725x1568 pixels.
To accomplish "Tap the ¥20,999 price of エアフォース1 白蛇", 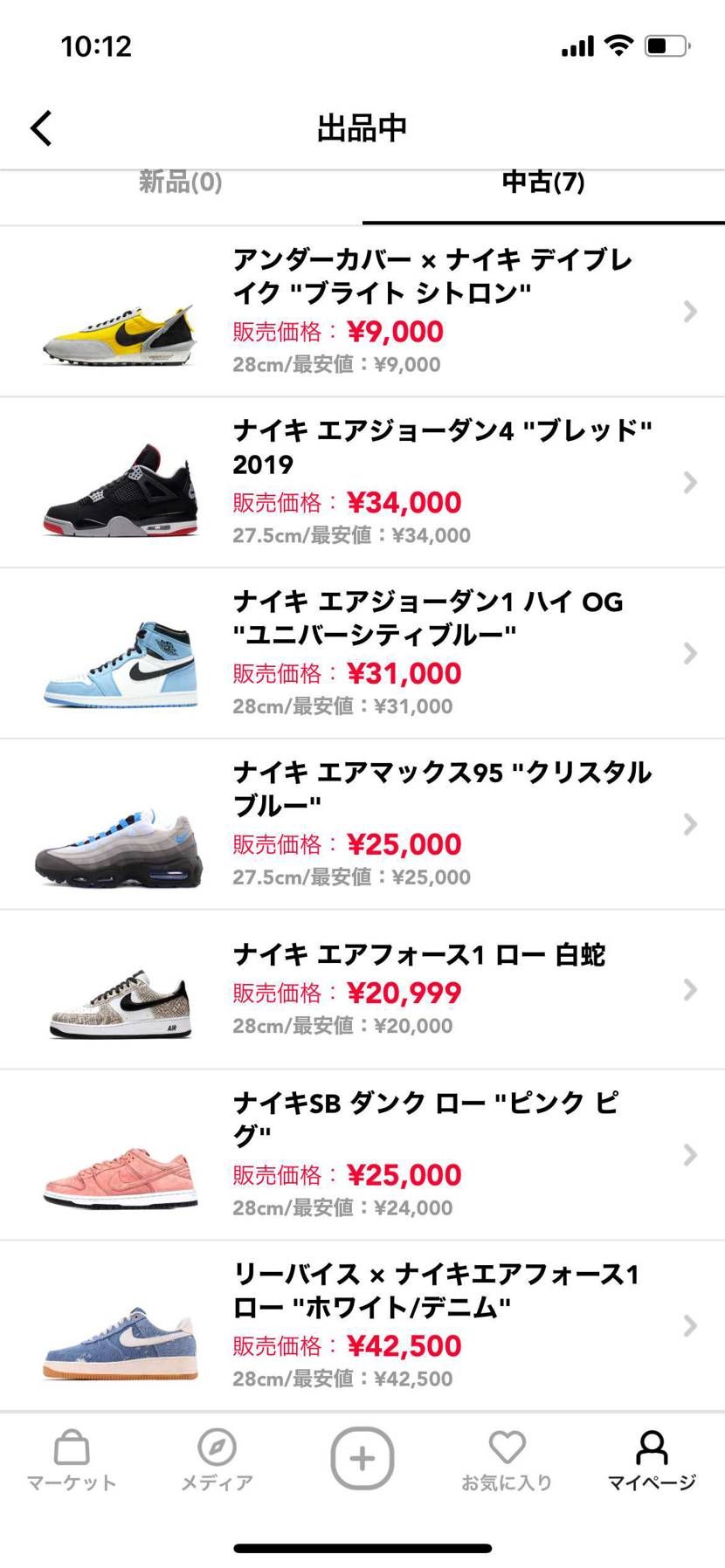I will [405, 993].
